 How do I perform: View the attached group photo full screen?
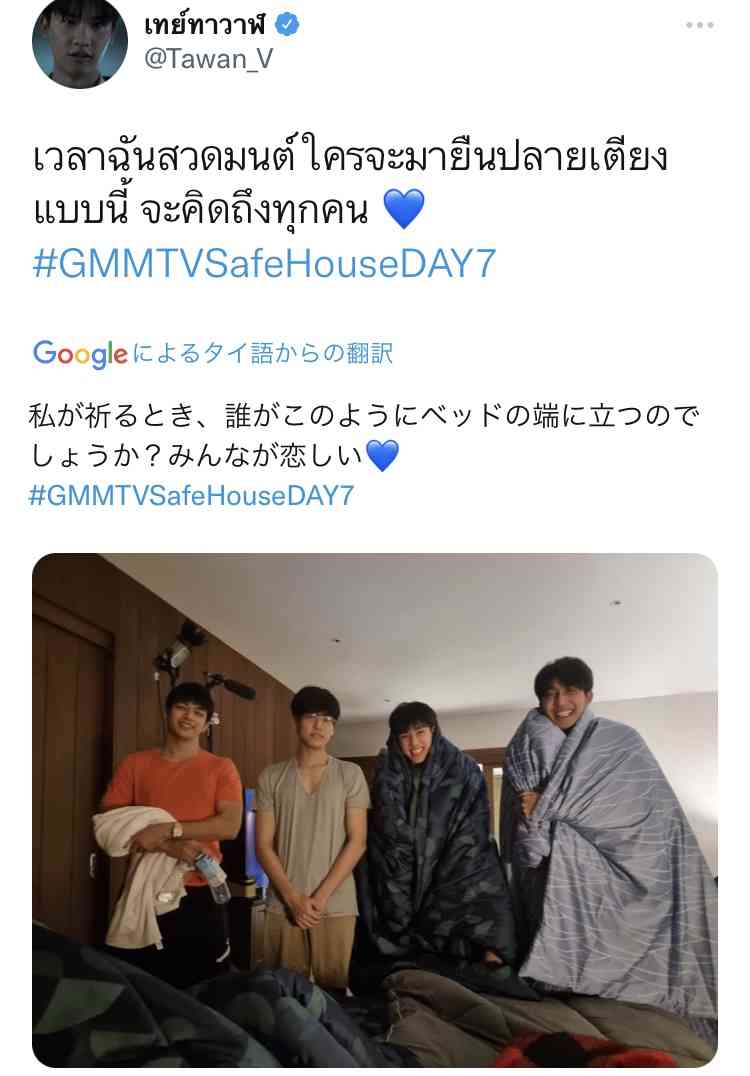tap(375, 810)
